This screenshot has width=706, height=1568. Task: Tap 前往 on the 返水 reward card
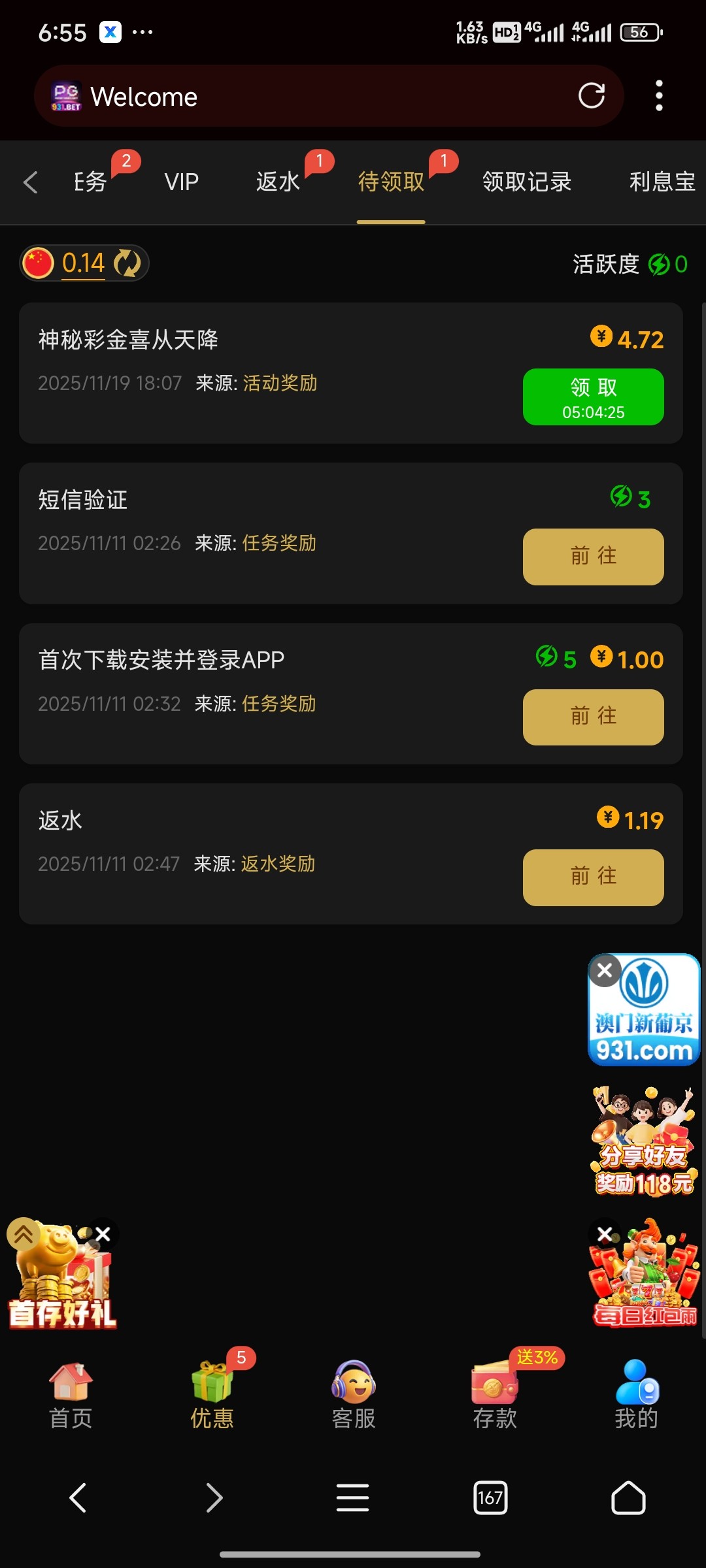click(593, 877)
